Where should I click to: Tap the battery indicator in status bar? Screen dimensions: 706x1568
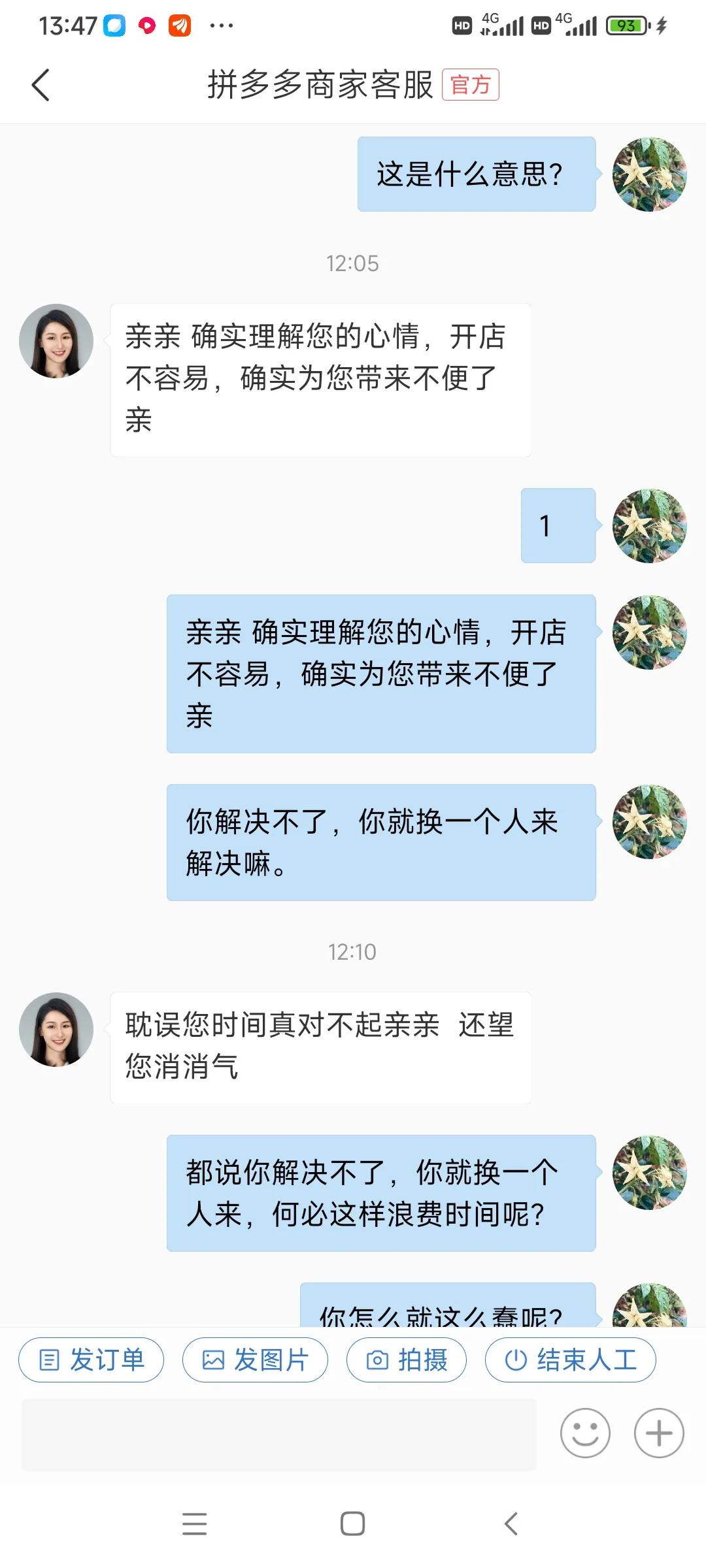click(x=628, y=26)
